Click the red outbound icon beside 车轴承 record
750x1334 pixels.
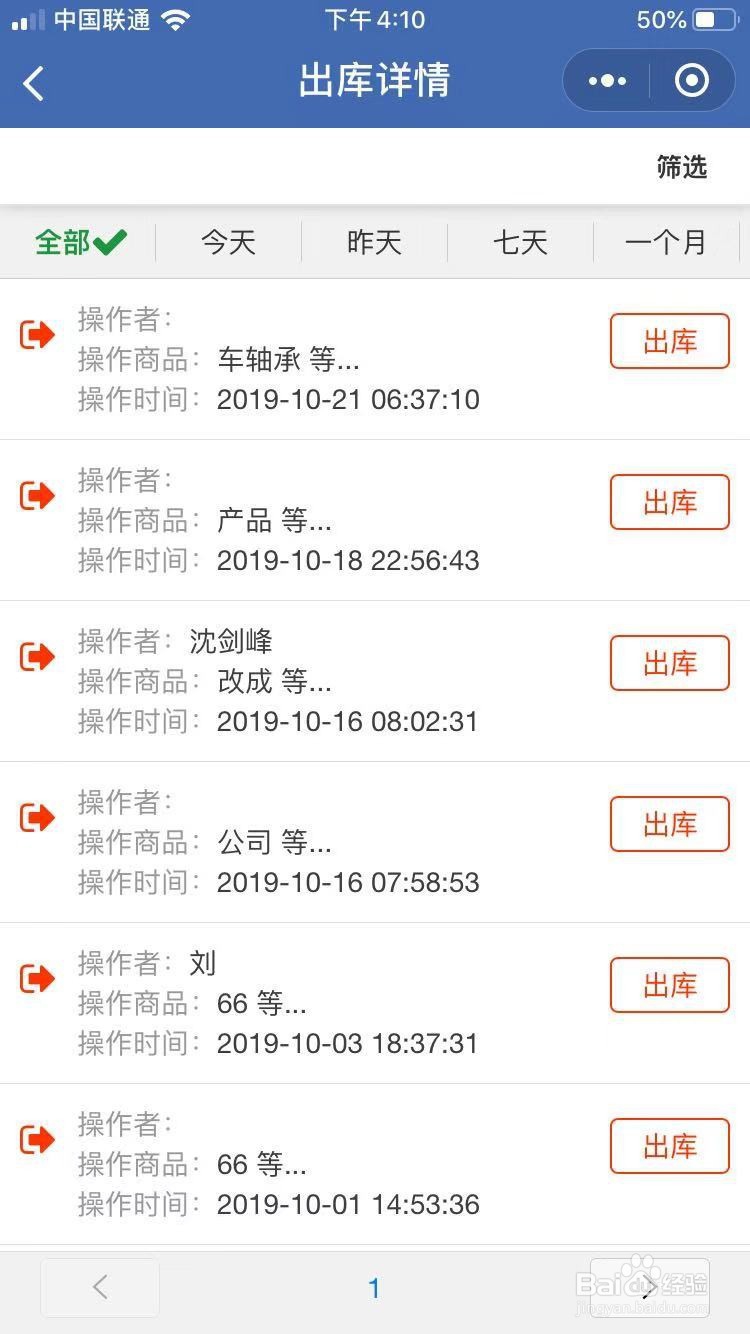pos(38,335)
